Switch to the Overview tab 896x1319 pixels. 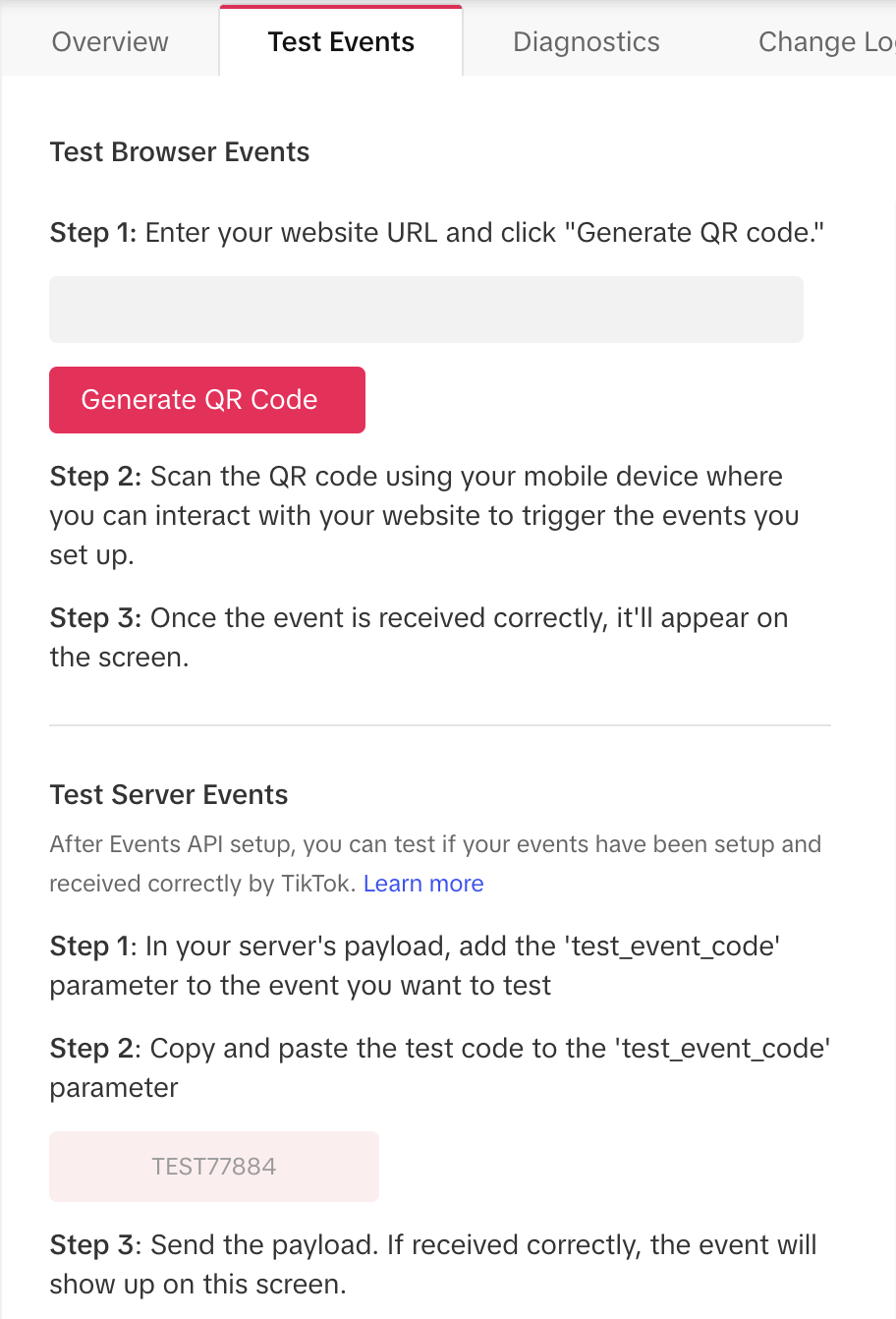[110, 42]
